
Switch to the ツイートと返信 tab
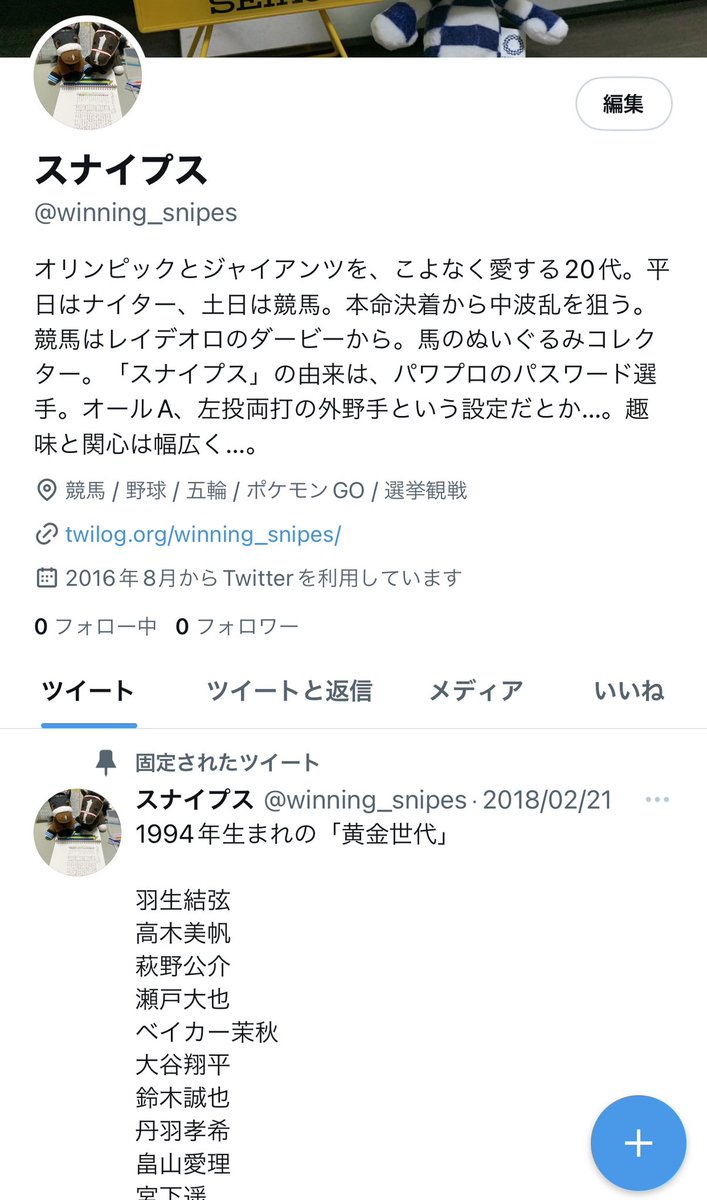(289, 690)
